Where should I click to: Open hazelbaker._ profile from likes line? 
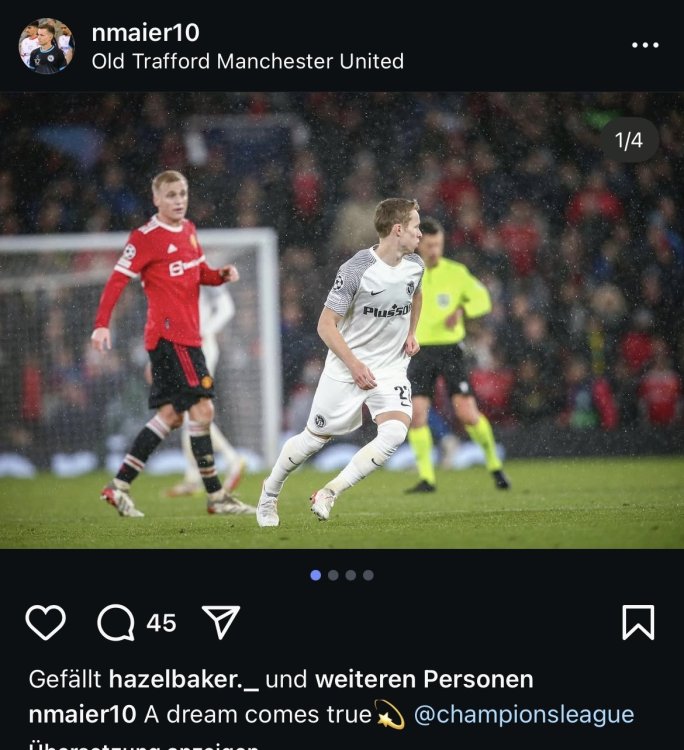(183, 680)
